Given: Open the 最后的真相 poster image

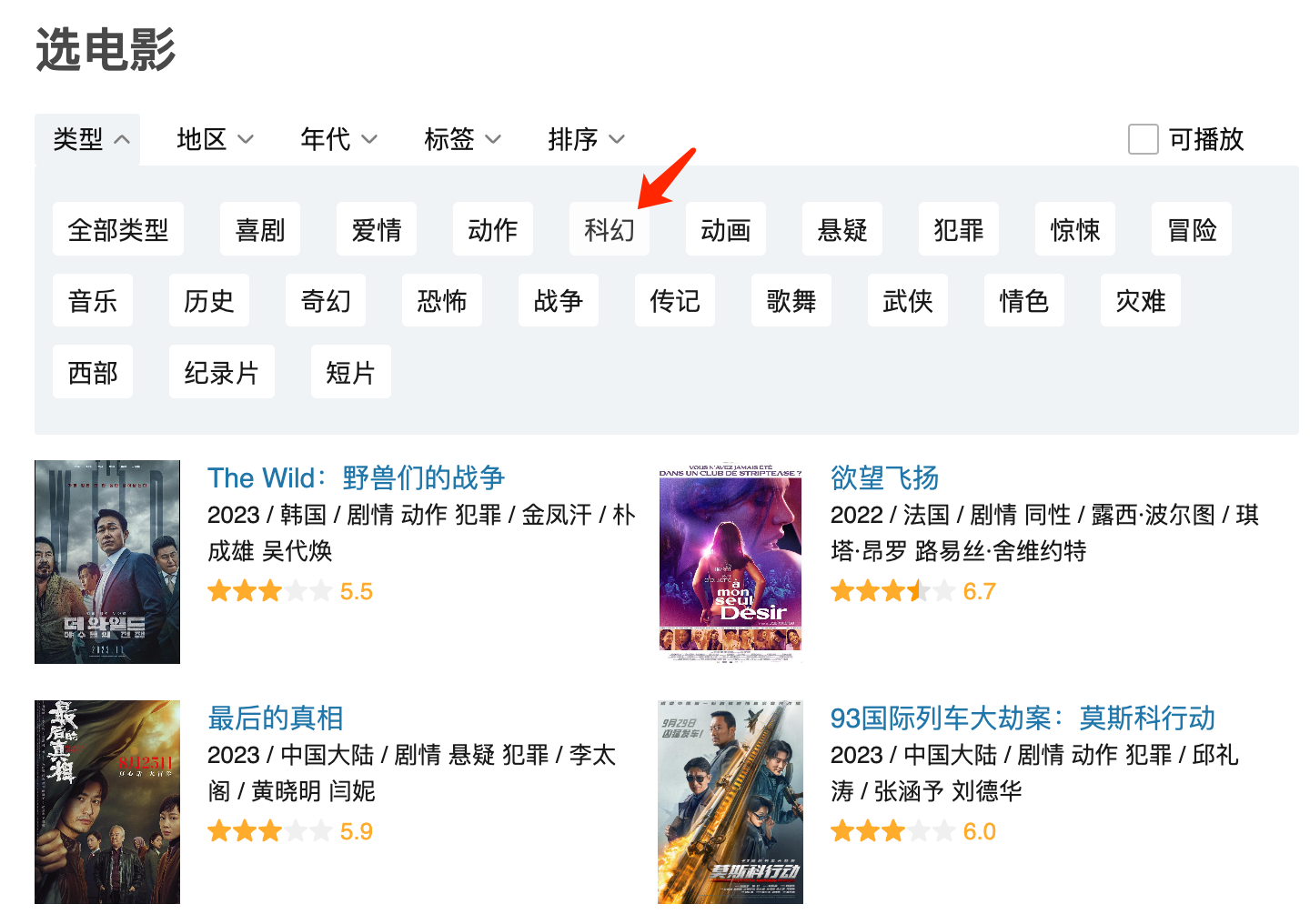Looking at the screenshot, I should point(107,801).
